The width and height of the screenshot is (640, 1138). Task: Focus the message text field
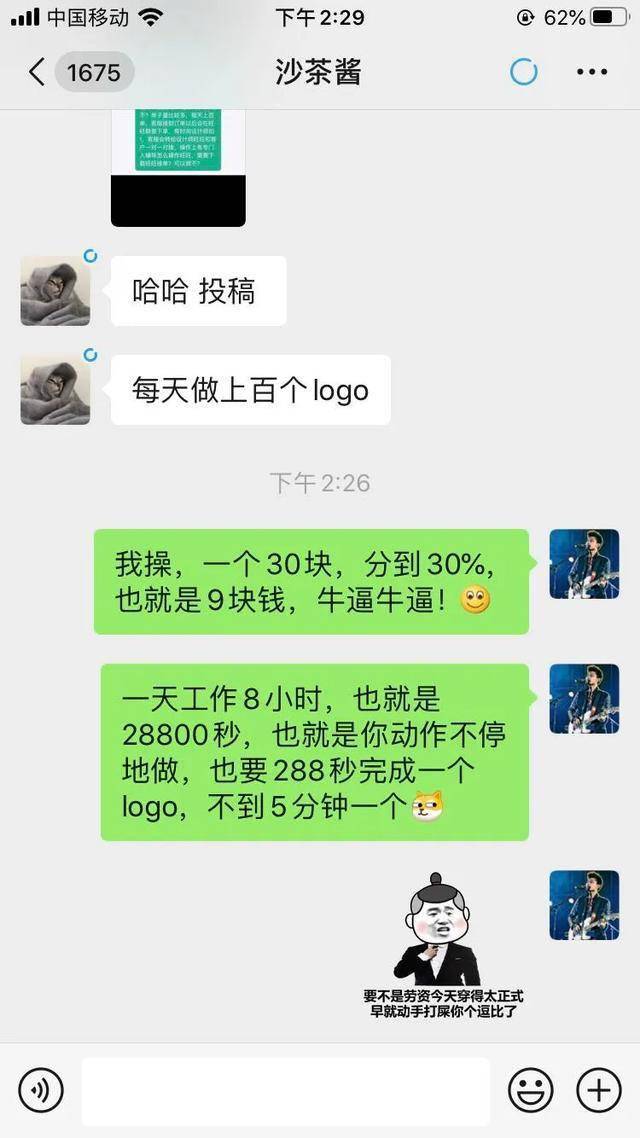285,1090
